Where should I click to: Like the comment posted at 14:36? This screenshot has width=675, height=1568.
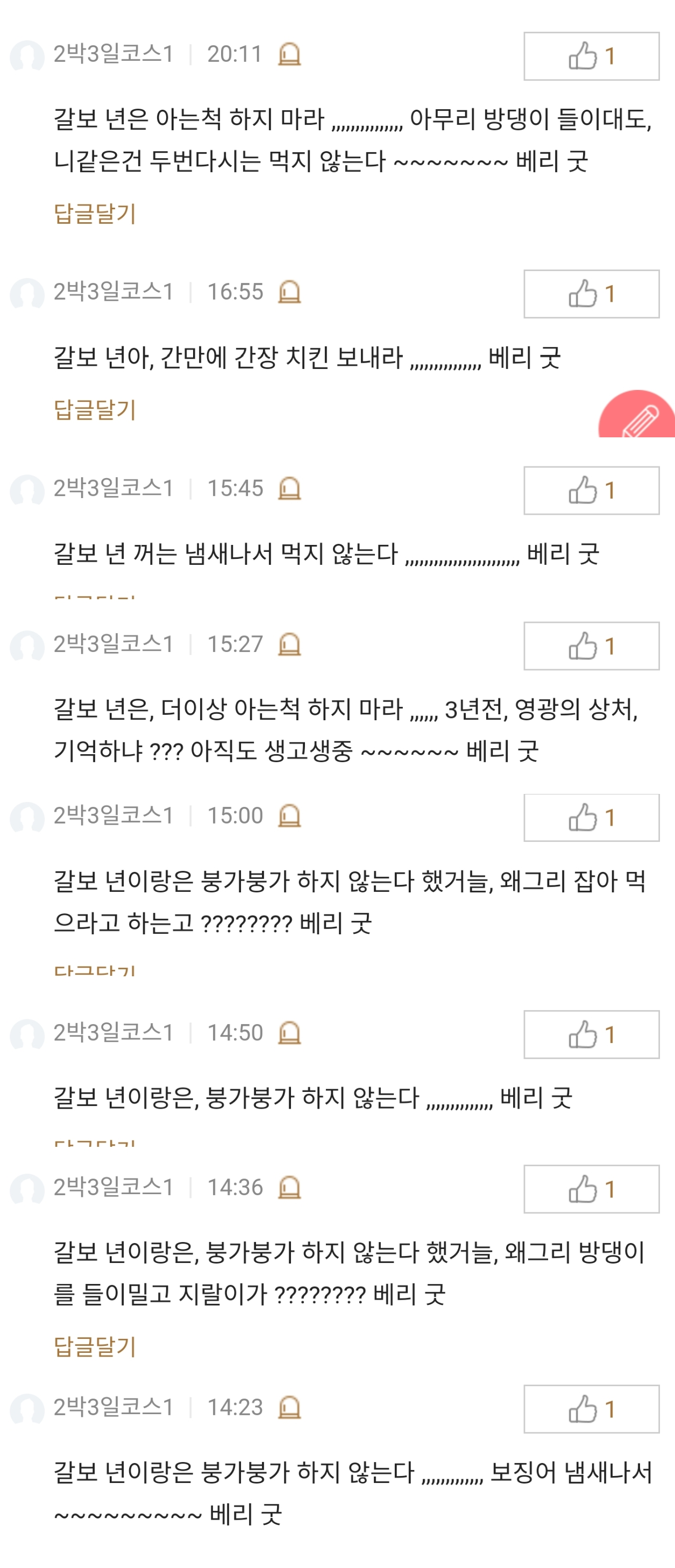(591, 1189)
